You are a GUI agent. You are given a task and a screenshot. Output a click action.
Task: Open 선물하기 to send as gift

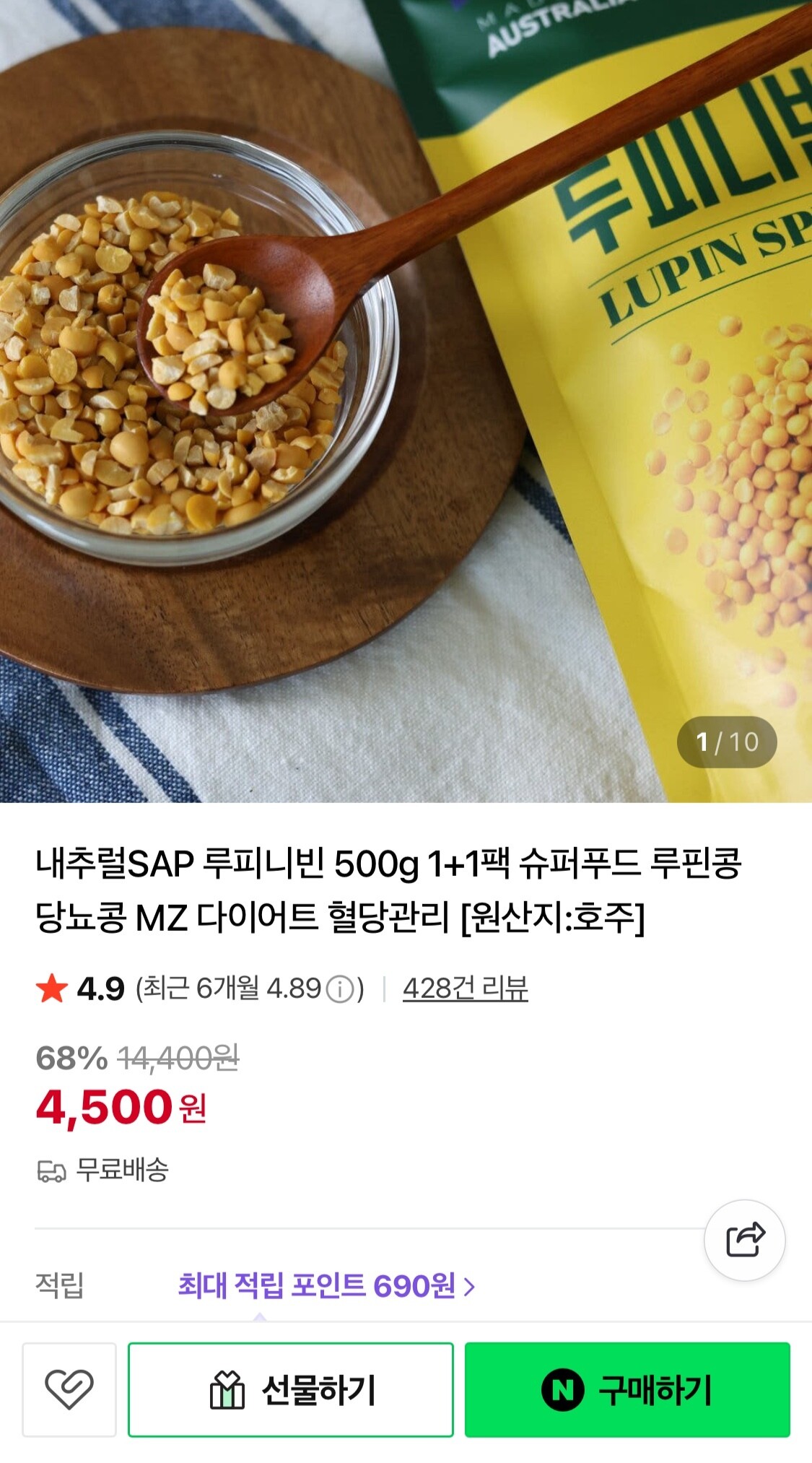click(290, 1389)
